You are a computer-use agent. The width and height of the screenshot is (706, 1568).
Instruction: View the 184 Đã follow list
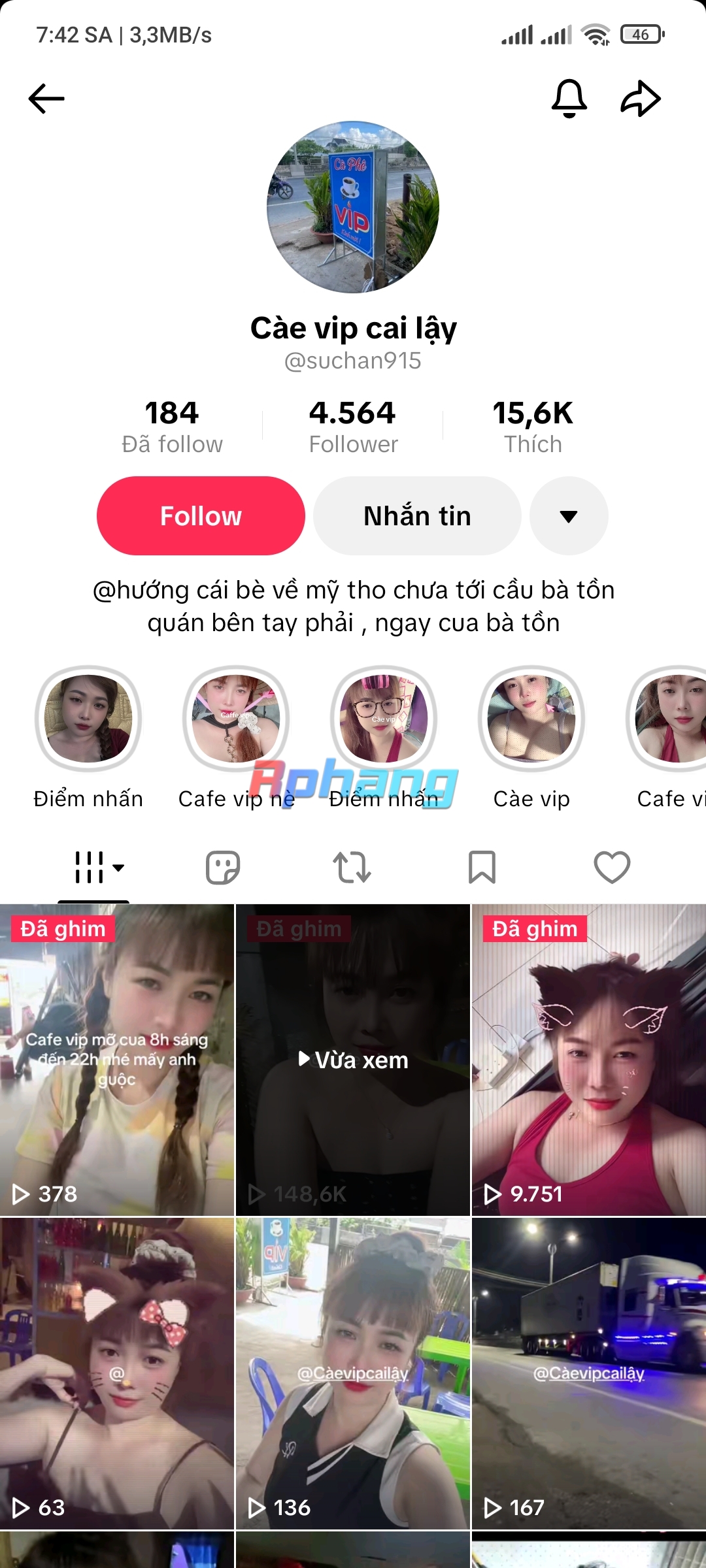[172, 427]
